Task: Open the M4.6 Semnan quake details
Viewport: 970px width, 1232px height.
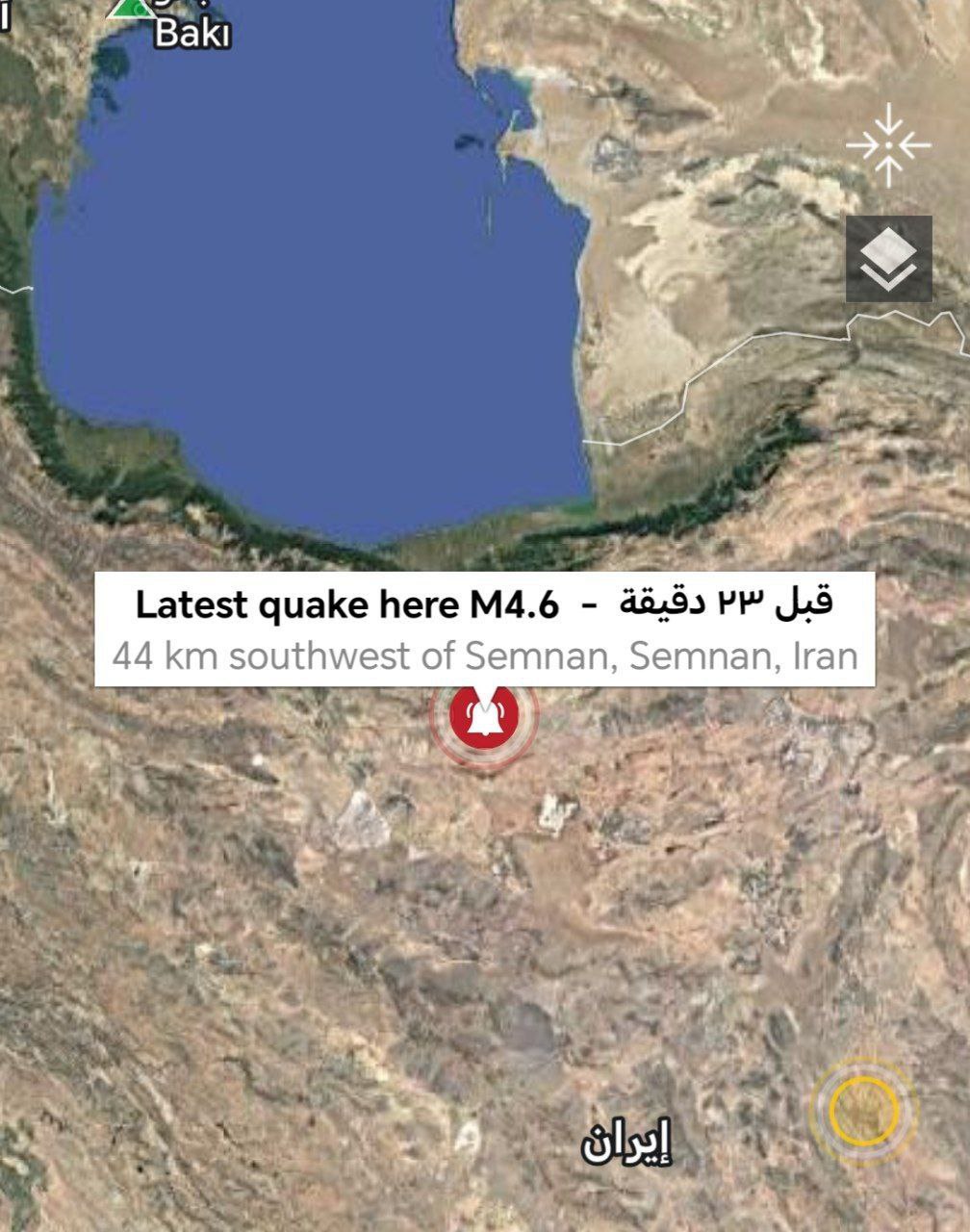Action: (x=484, y=629)
